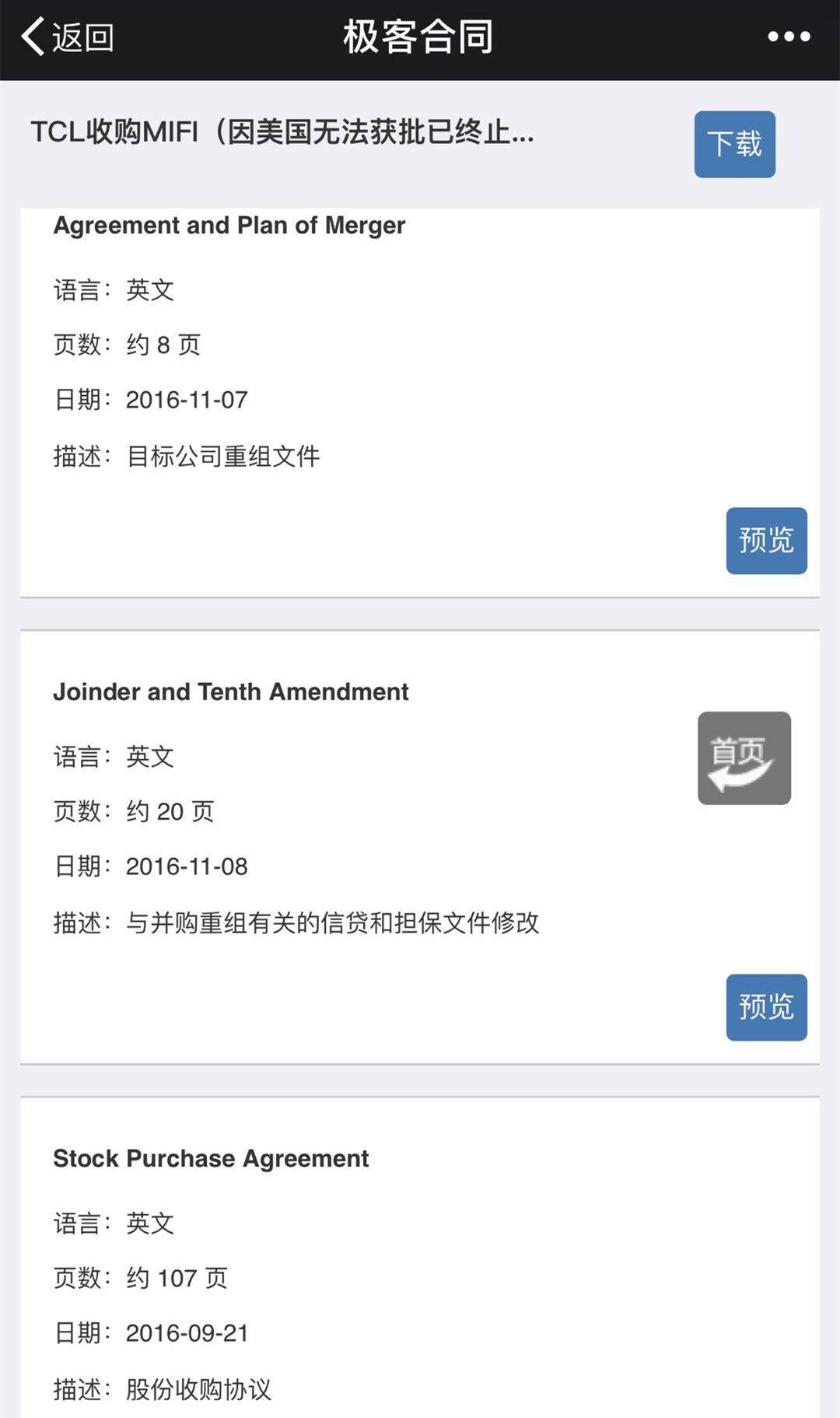The height and width of the screenshot is (1418, 840).
Task: Tap the 下载 download button
Action: click(x=734, y=144)
